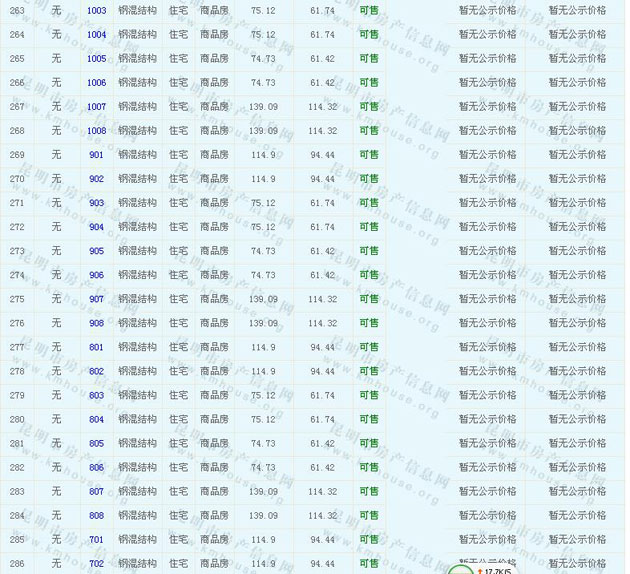Tap room 1008 link
Screen dimensions: 630x574
pos(96,130)
